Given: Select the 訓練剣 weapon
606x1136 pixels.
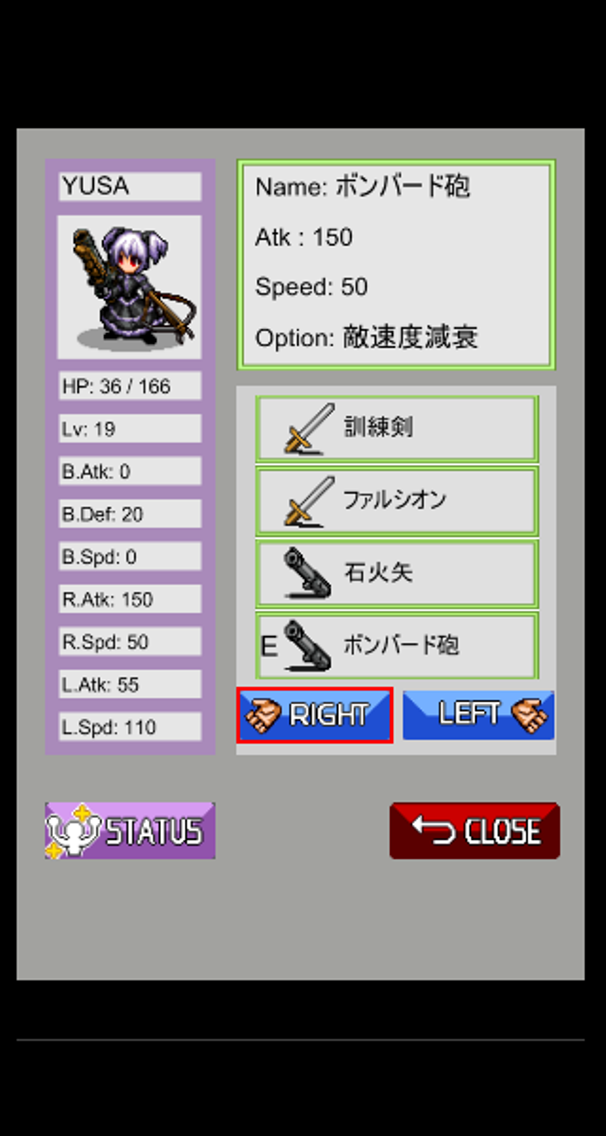Looking at the screenshot, I should [x=397, y=429].
